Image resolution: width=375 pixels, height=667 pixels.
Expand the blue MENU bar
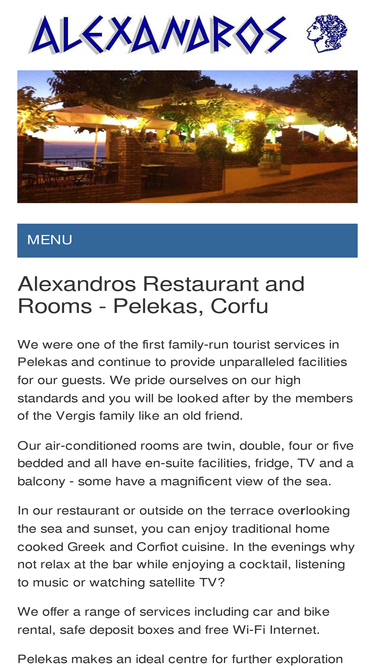click(187, 240)
